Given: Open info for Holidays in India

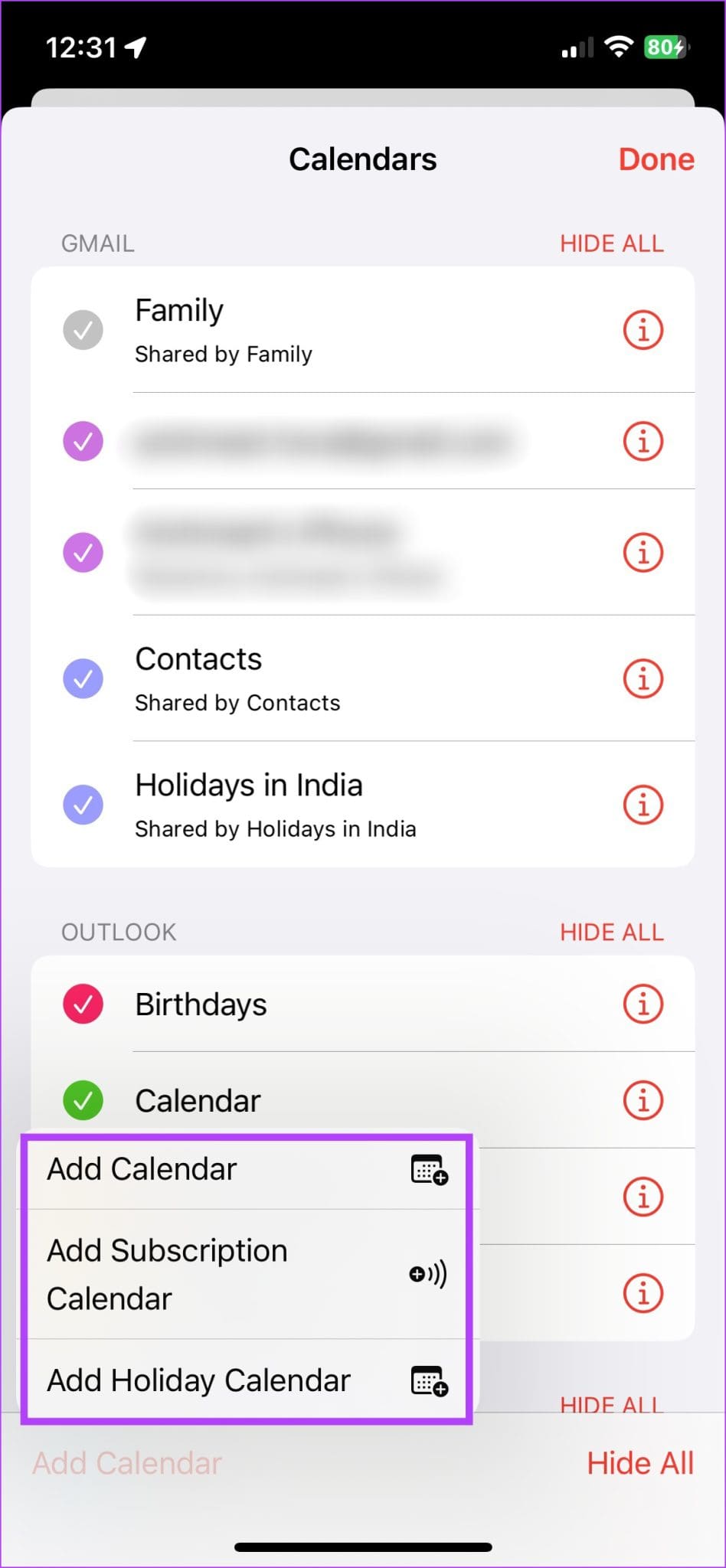Looking at the screenshot, I should coord(643,805).
